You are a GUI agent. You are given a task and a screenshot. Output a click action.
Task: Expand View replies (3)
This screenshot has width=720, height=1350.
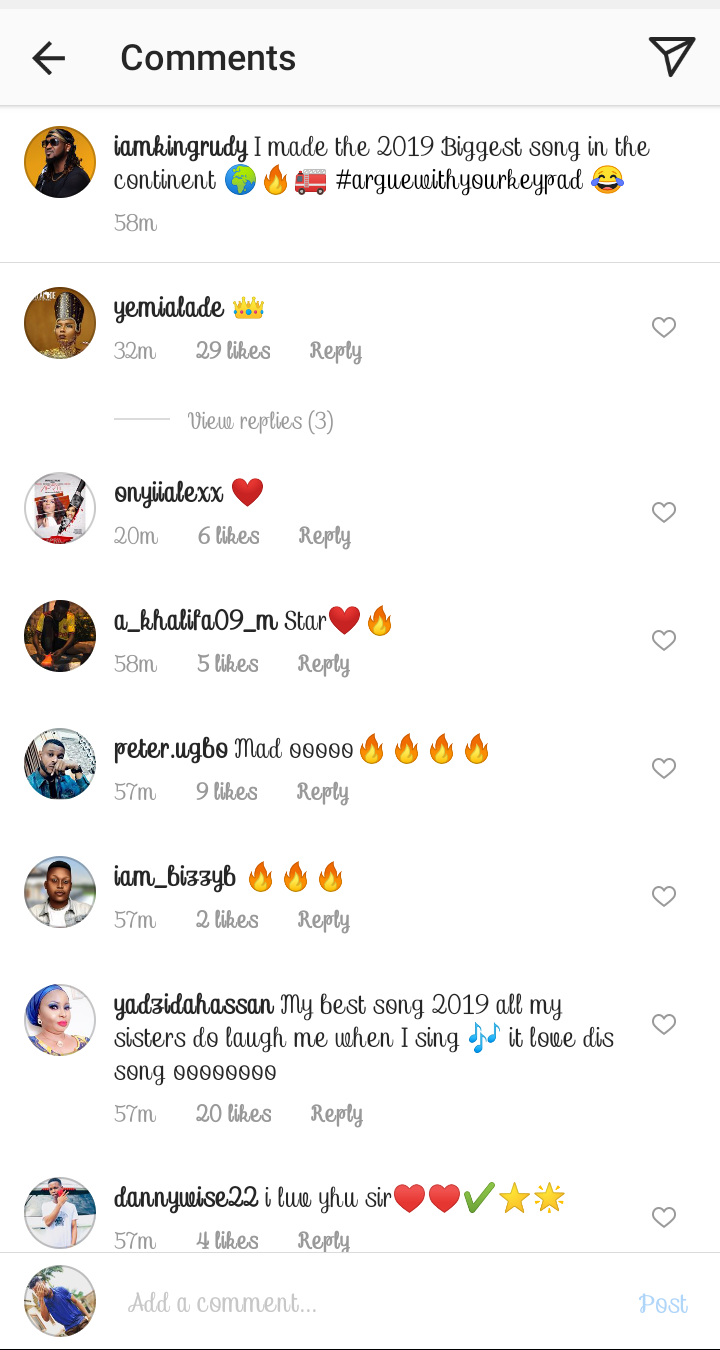click(x=260, y=421)
